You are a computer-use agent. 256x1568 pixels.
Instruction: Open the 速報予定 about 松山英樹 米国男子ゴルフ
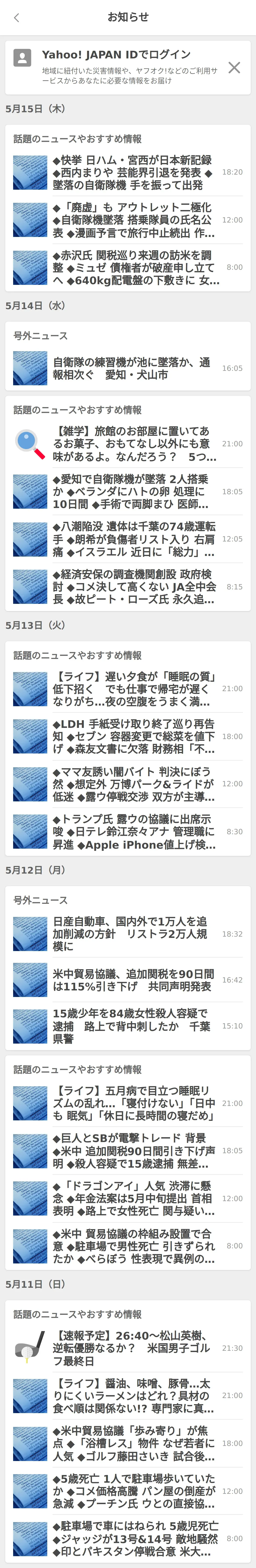pos(128,1348)
